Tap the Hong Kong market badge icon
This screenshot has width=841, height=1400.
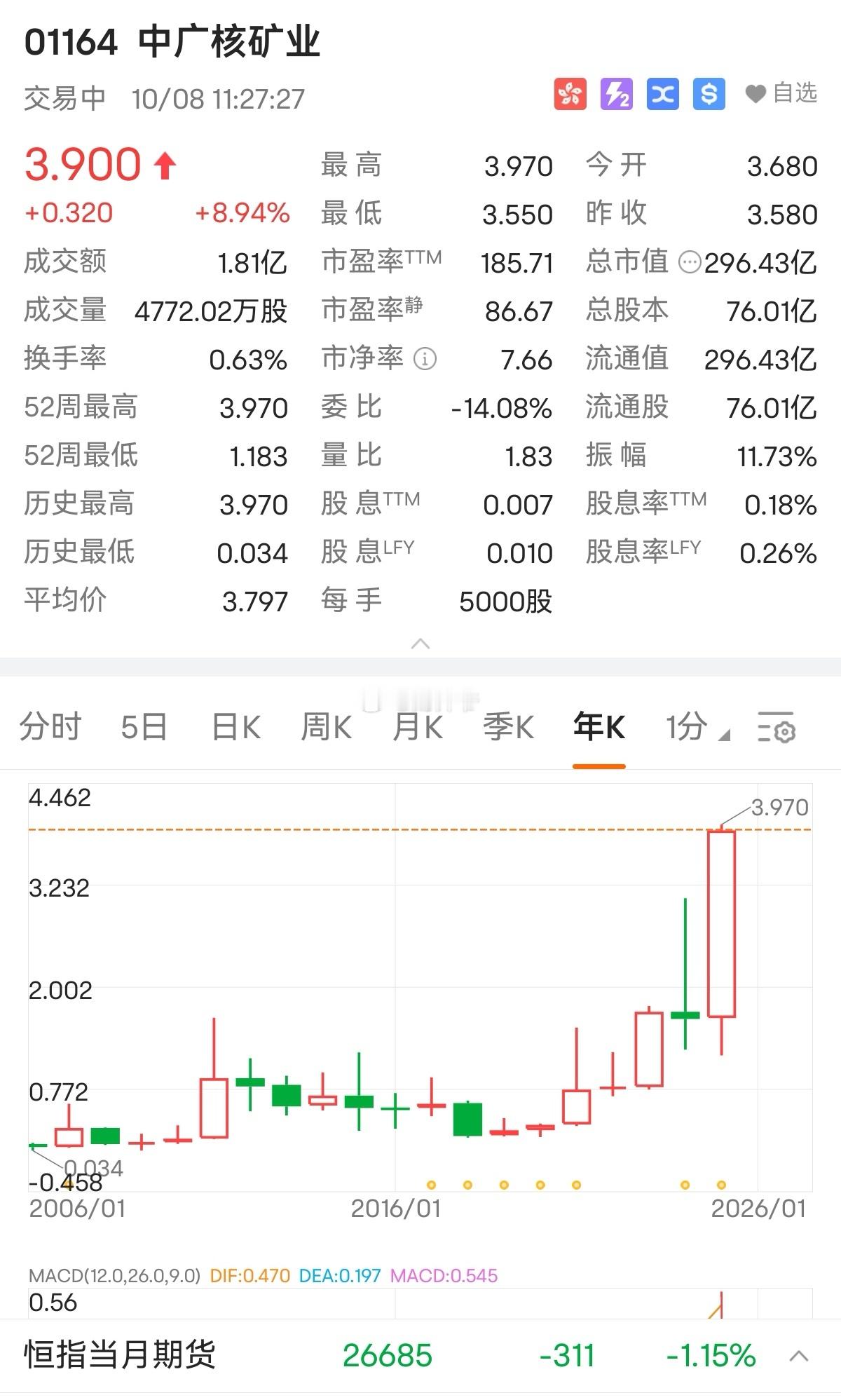point(570,94)
